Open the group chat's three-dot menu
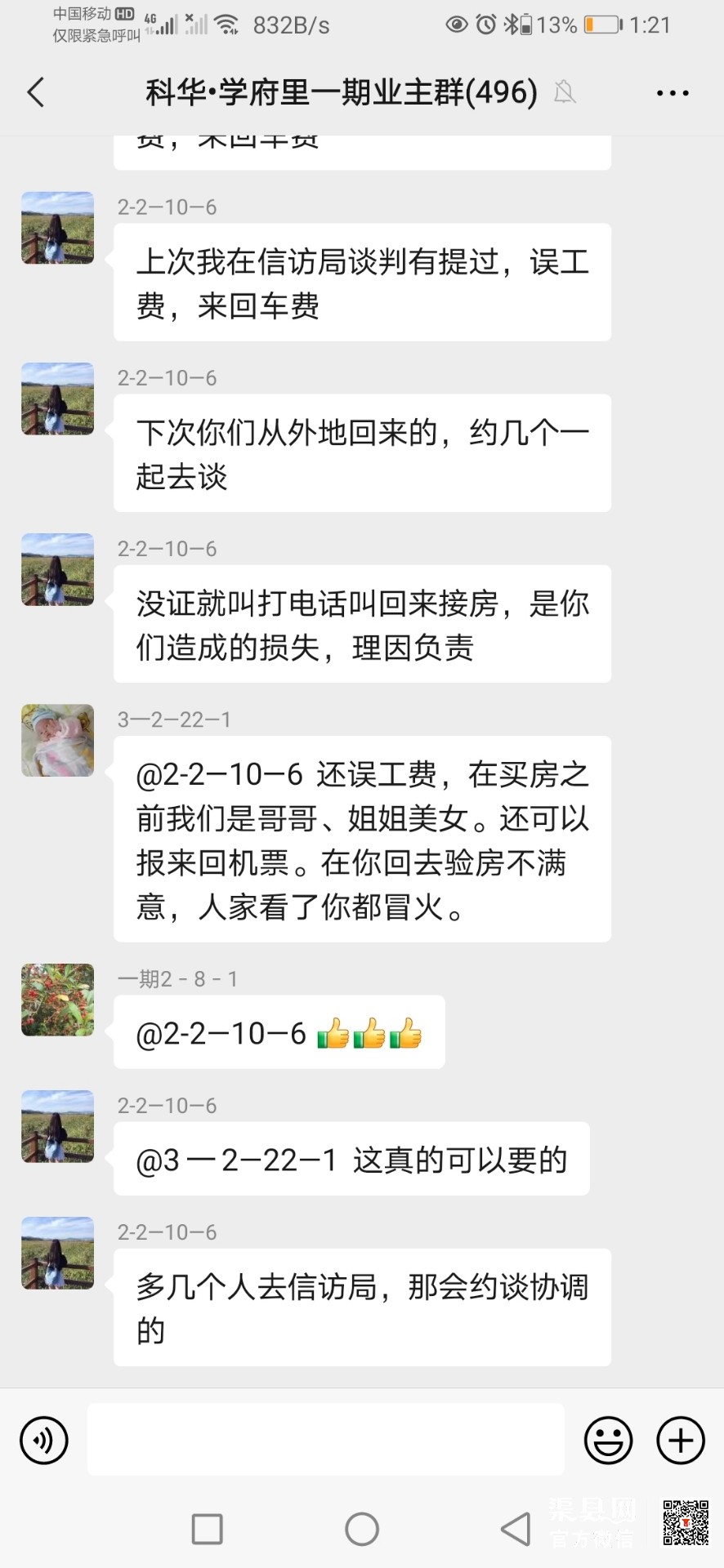This screenshot has width=724, height=1568. coord(673,93)
